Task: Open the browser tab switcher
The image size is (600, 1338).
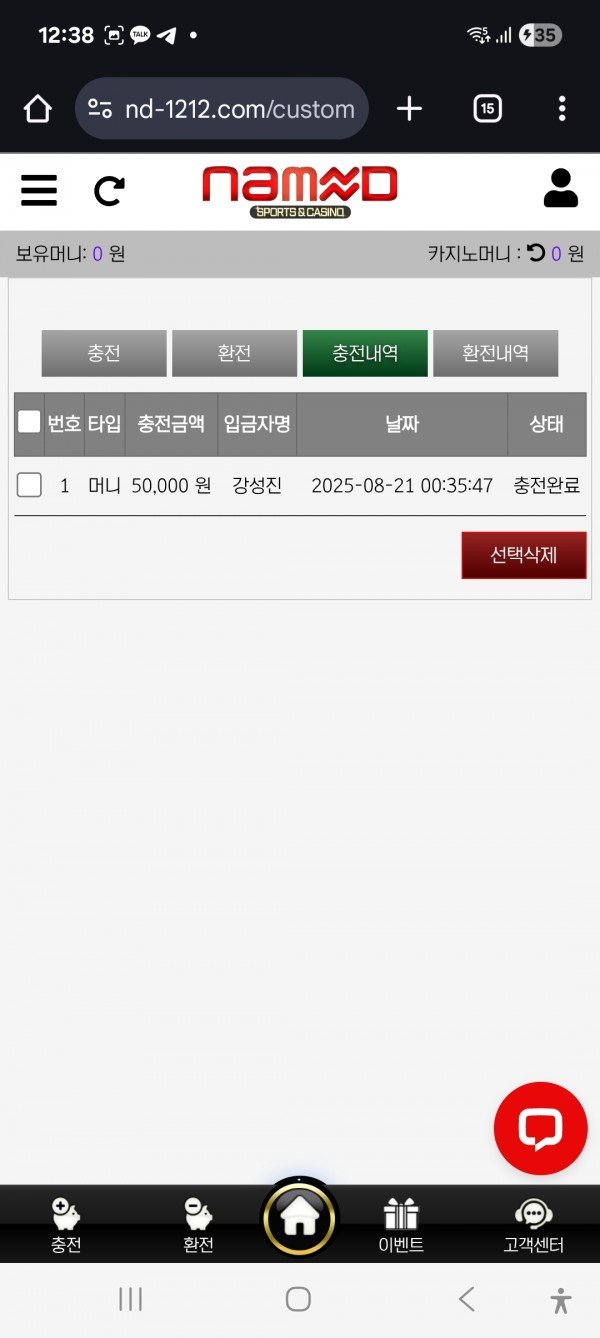Action: click(487, 109)
